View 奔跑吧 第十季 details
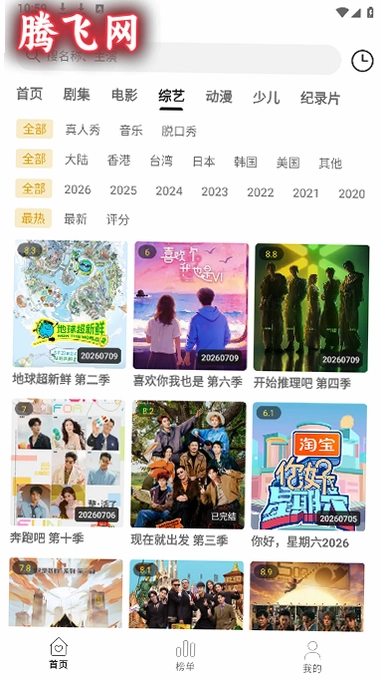 point(68,472)
